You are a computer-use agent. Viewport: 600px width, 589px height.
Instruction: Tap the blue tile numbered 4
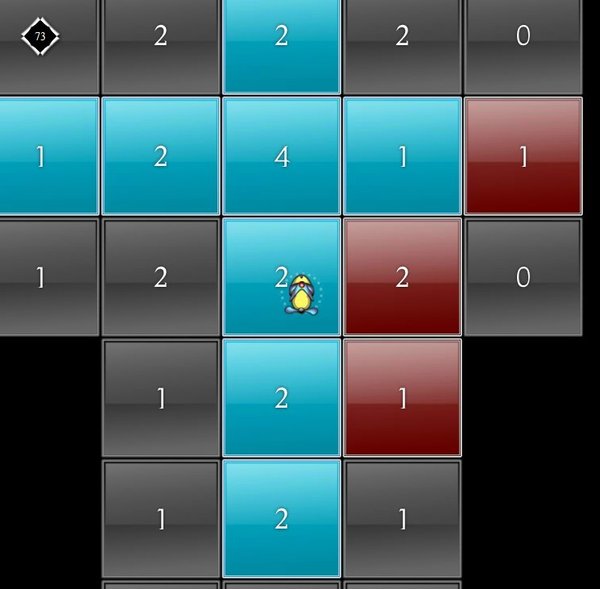(x=281, y=156)
